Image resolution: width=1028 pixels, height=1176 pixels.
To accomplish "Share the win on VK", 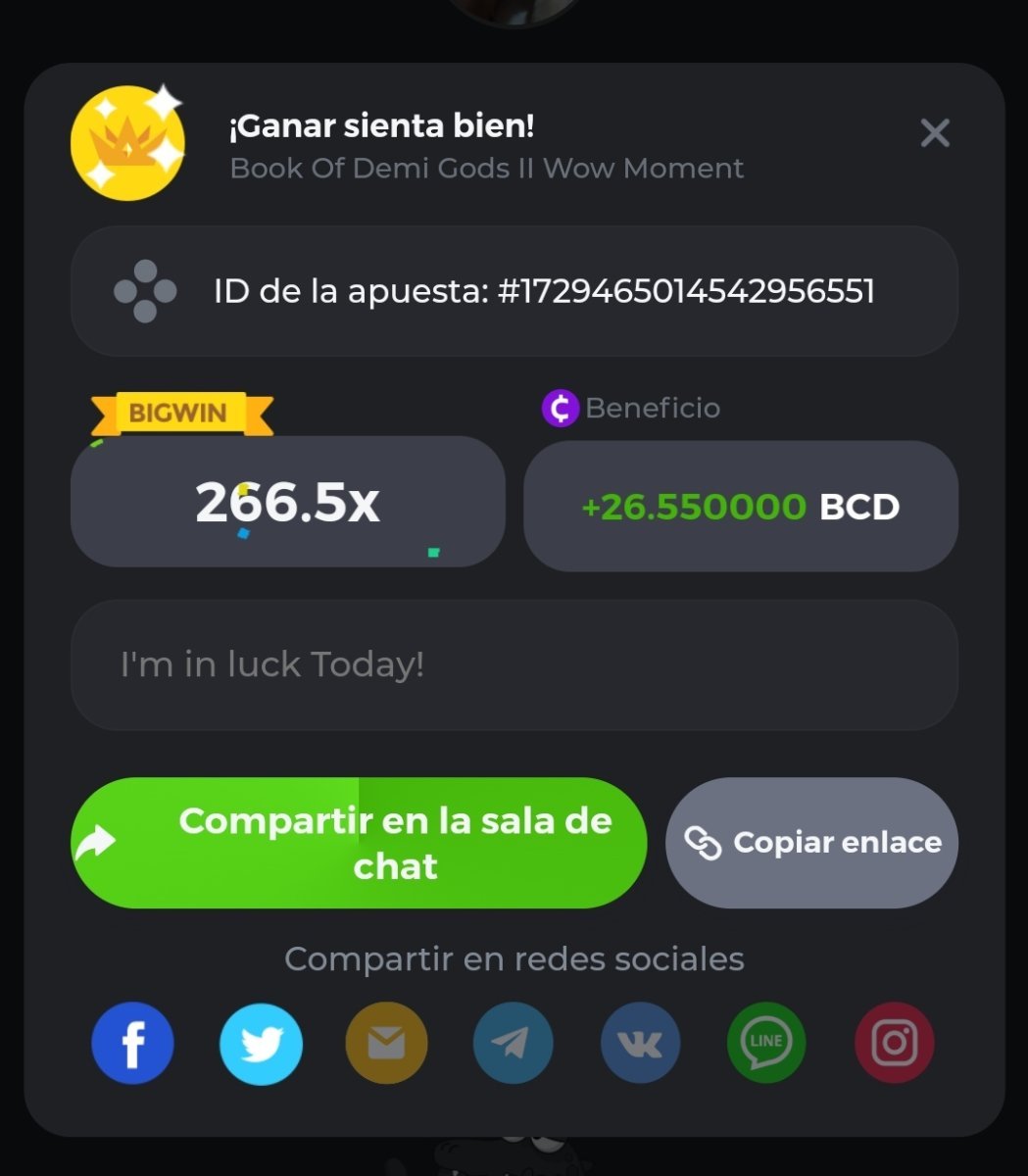I will click(640, 1043).
